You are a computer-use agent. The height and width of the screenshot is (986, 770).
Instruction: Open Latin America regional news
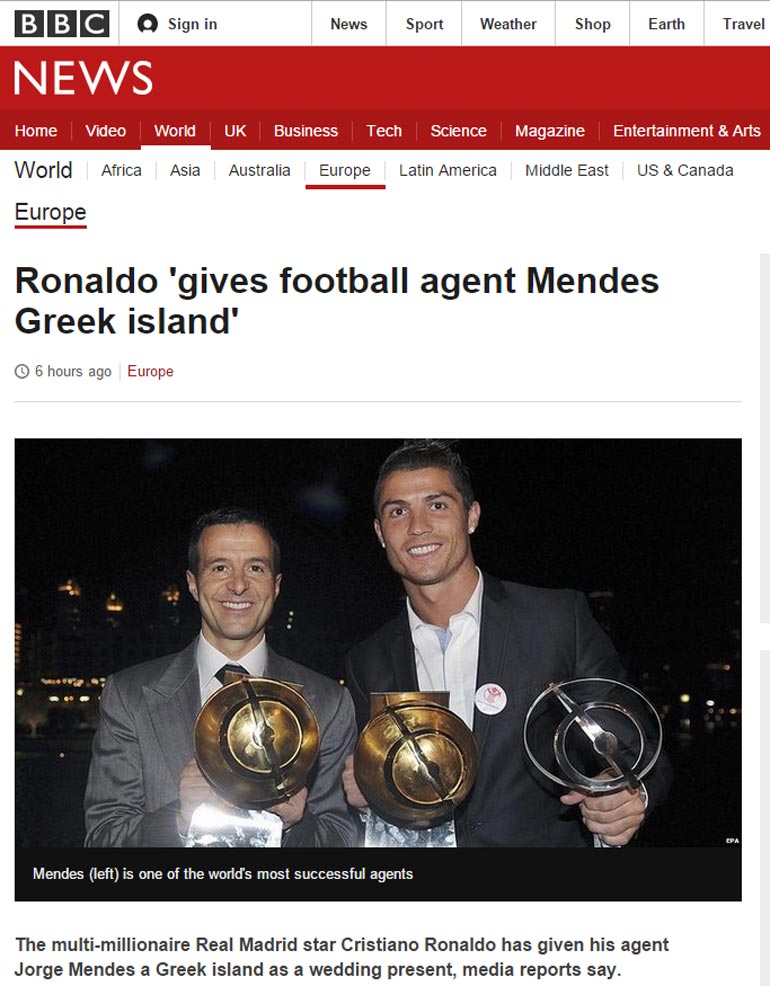[x=447, y=171]
